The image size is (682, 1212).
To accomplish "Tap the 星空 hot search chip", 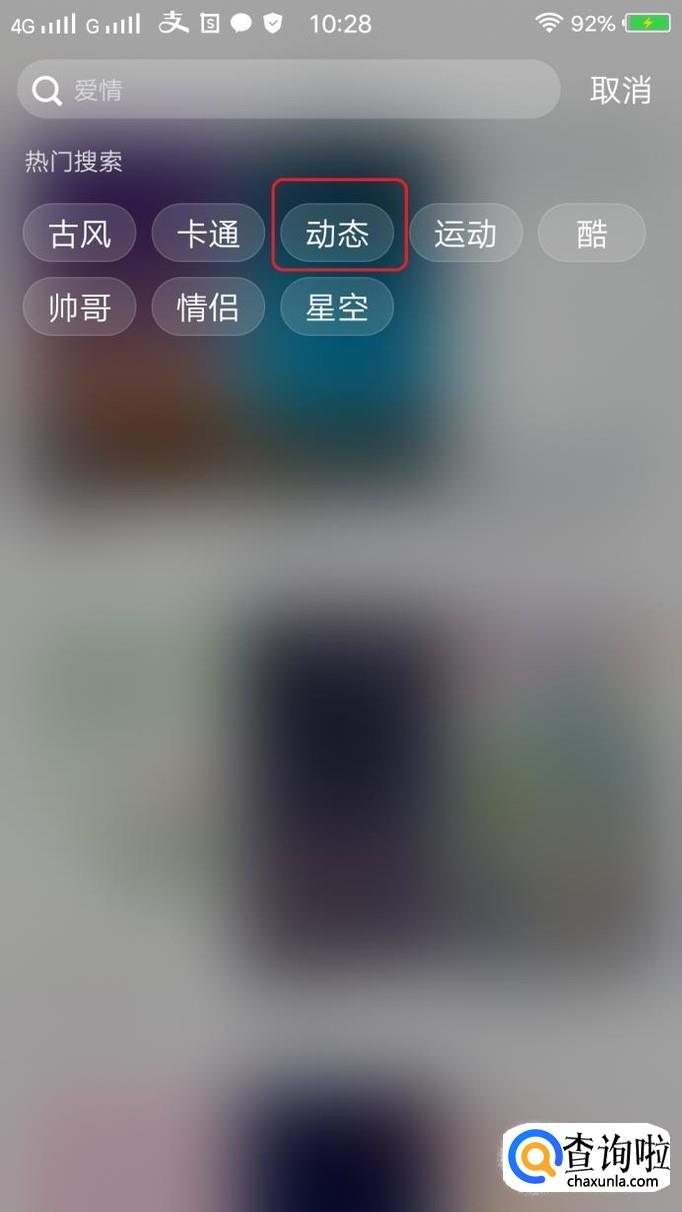I will (337, 307).
